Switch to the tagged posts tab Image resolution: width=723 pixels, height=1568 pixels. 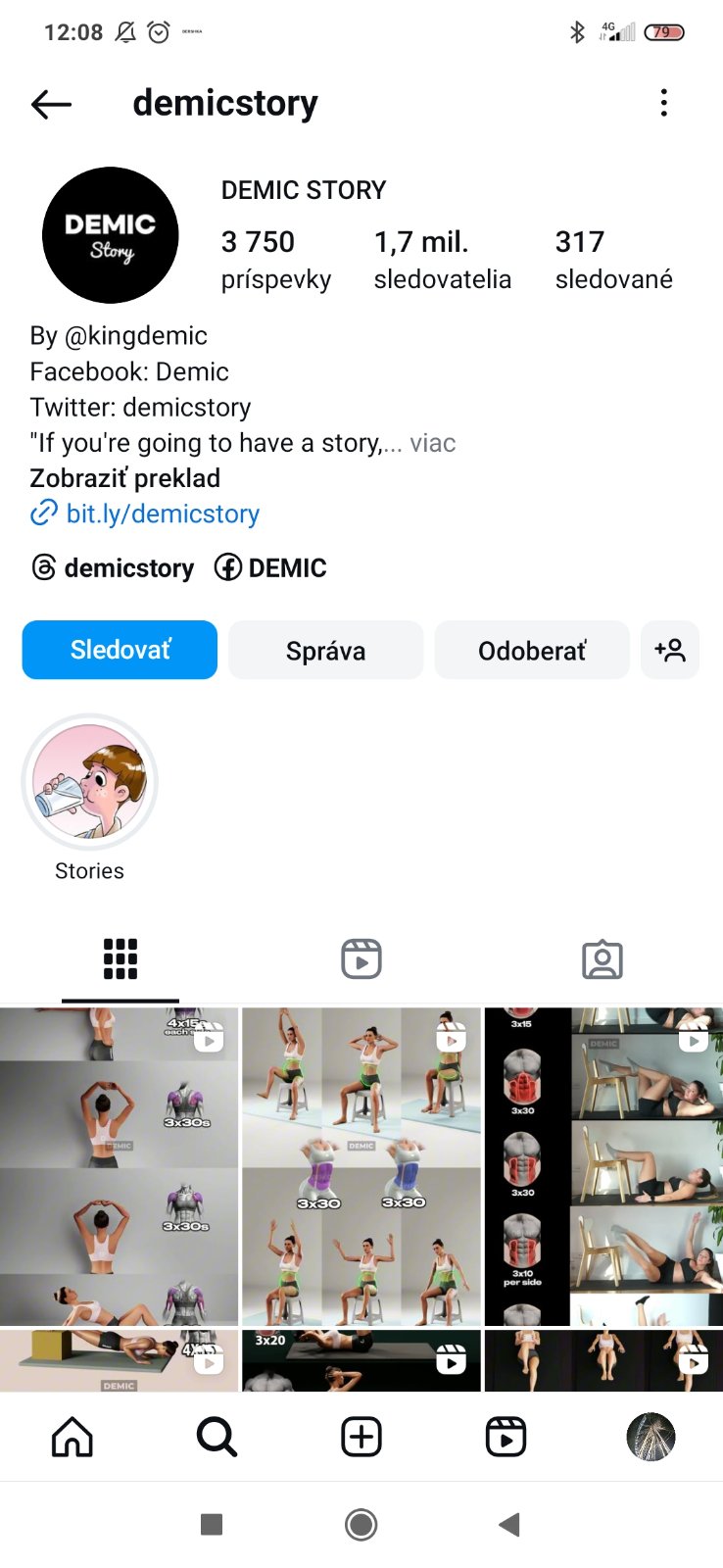[x=602, y=959]
